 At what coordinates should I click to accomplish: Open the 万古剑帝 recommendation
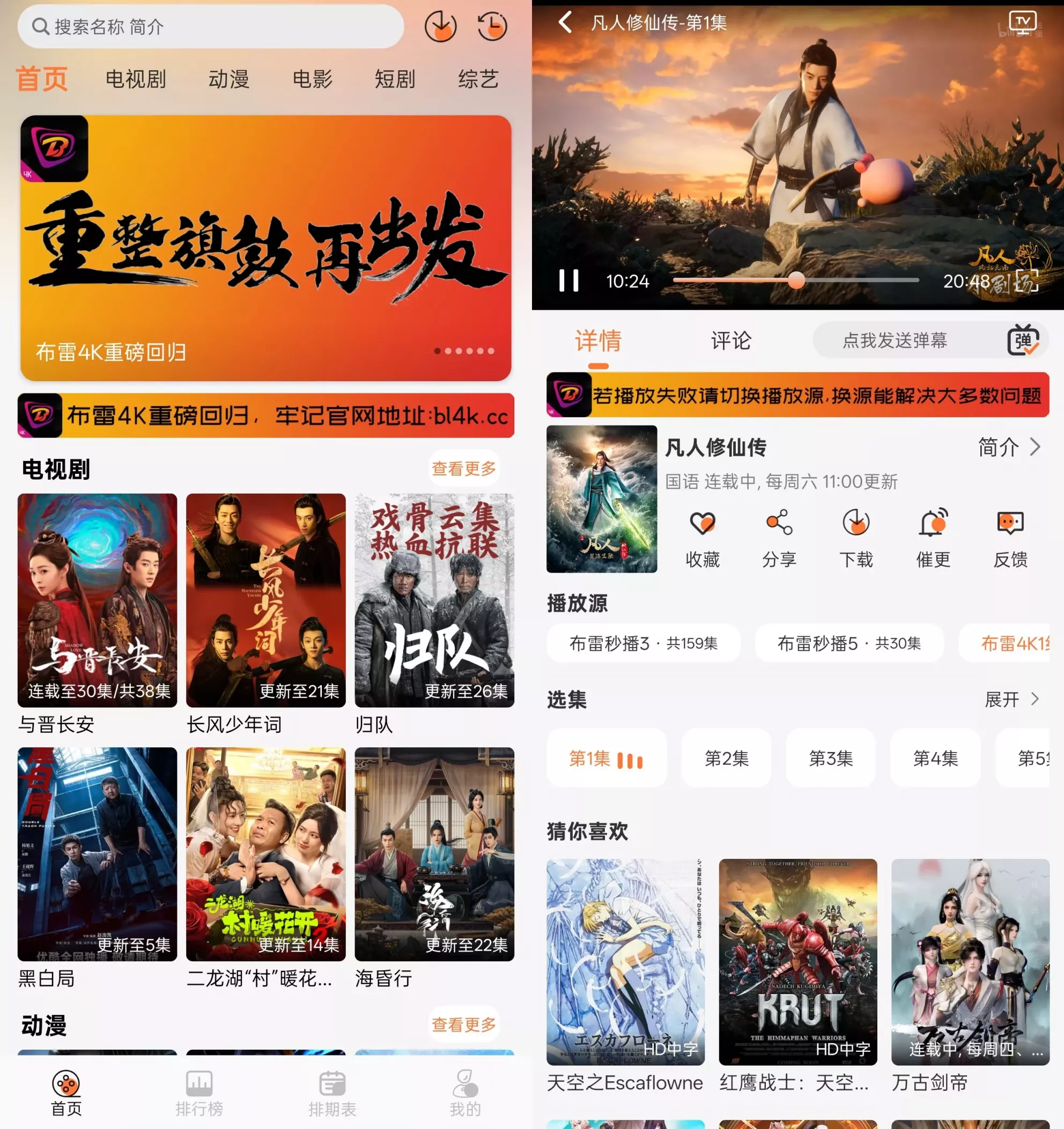[x=970, y=974]
